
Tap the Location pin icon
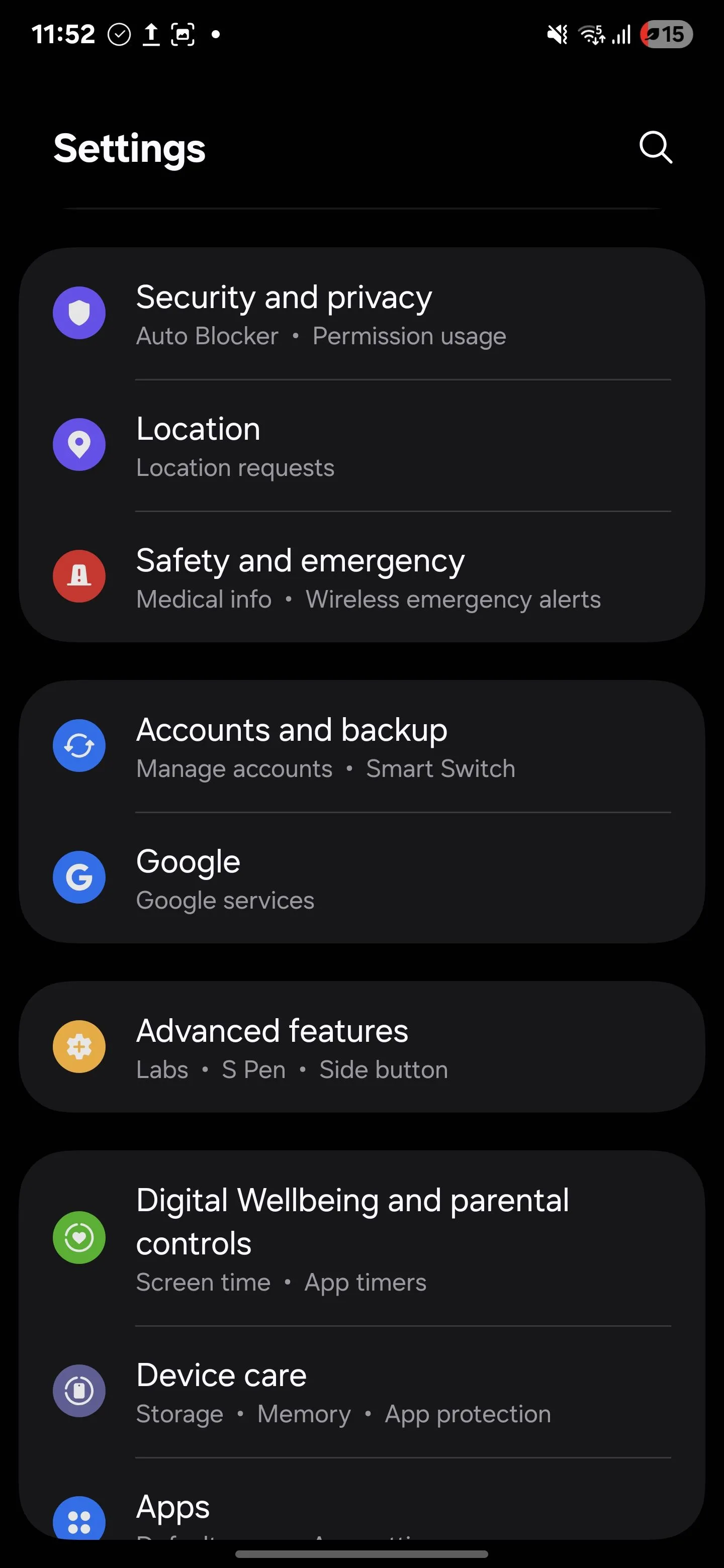coord(79,444)
